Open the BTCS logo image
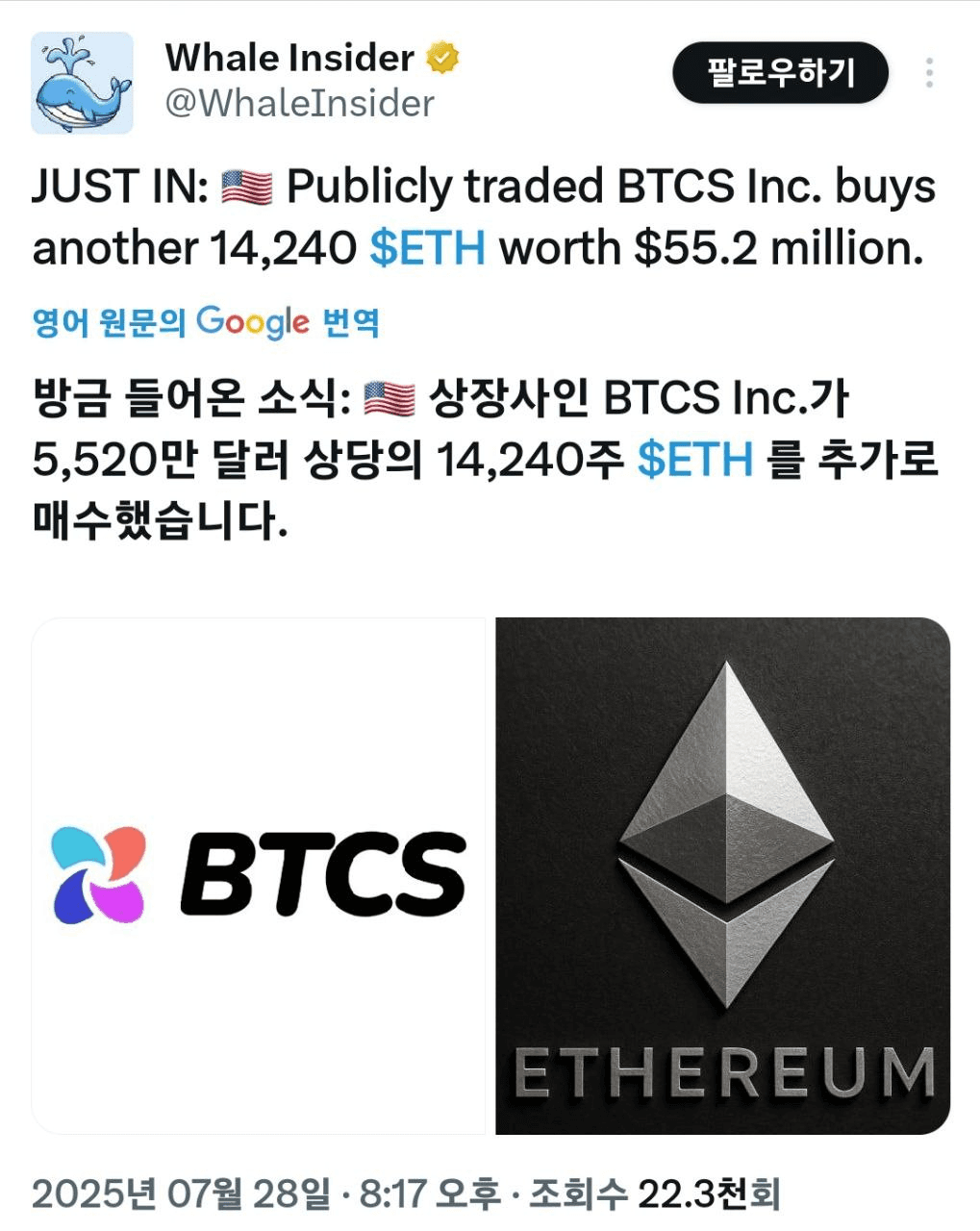 click(264, 875)
